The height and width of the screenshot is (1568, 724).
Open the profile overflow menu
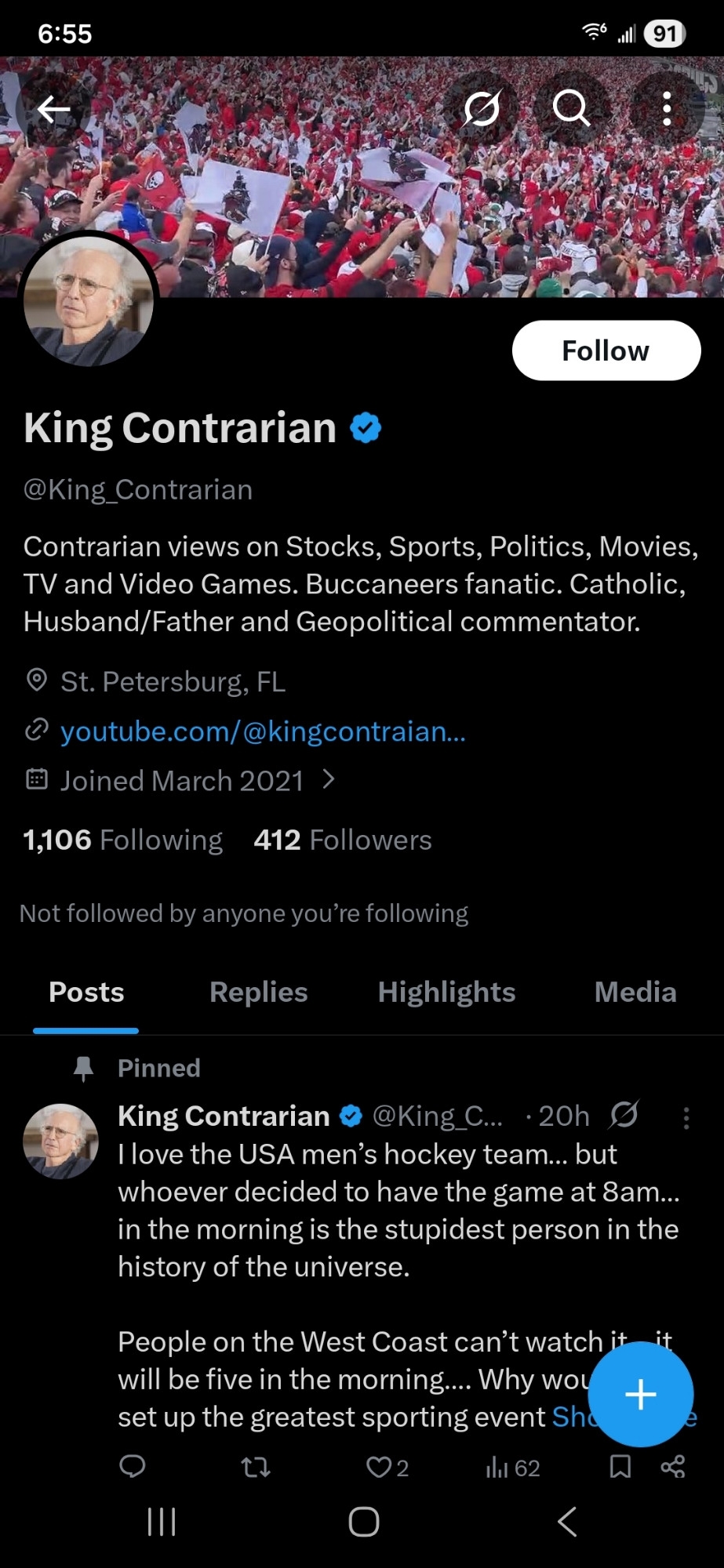[x=667, y=108]
